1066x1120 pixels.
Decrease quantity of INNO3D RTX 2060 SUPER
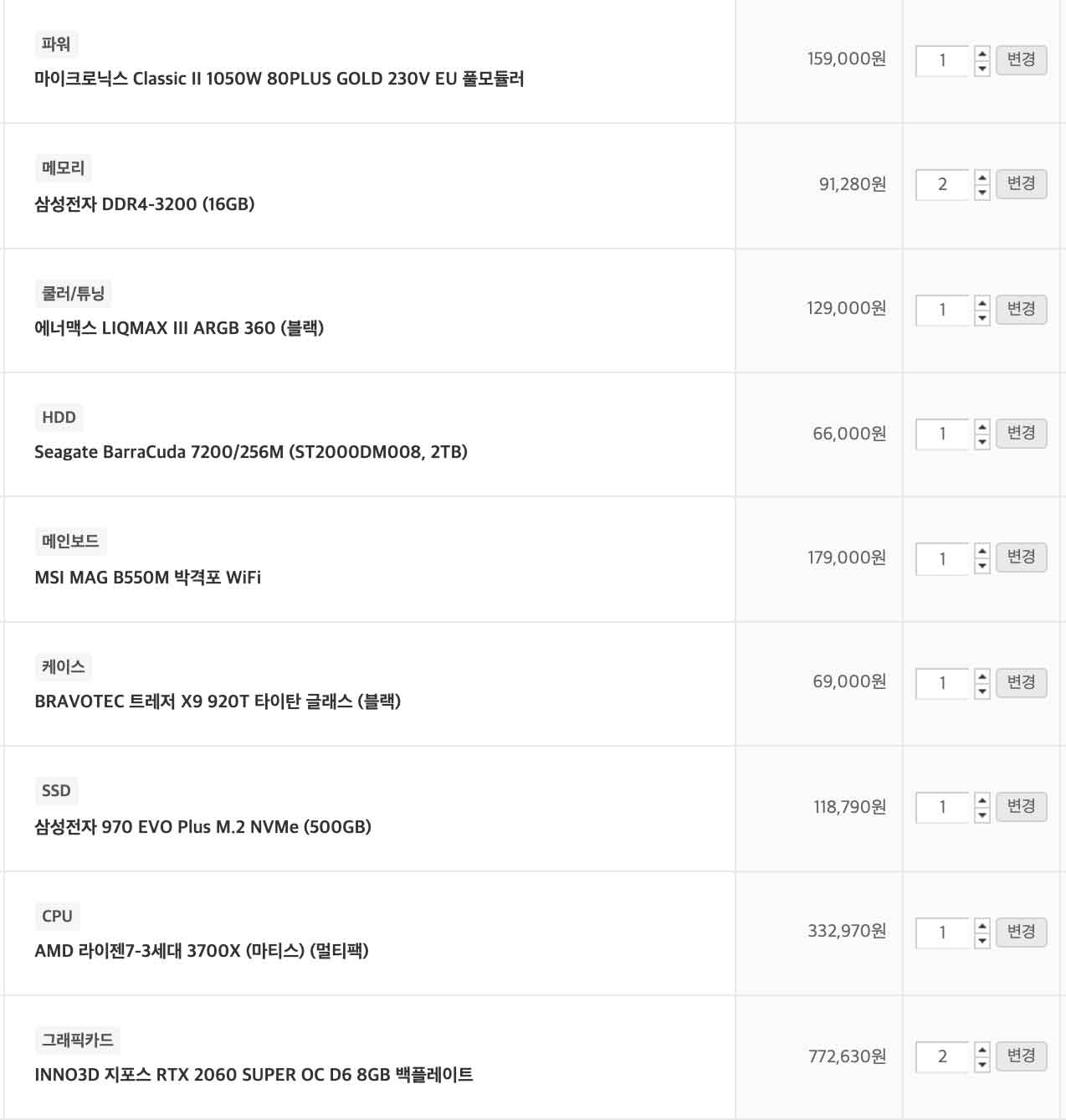click(x=982, y=1065)
